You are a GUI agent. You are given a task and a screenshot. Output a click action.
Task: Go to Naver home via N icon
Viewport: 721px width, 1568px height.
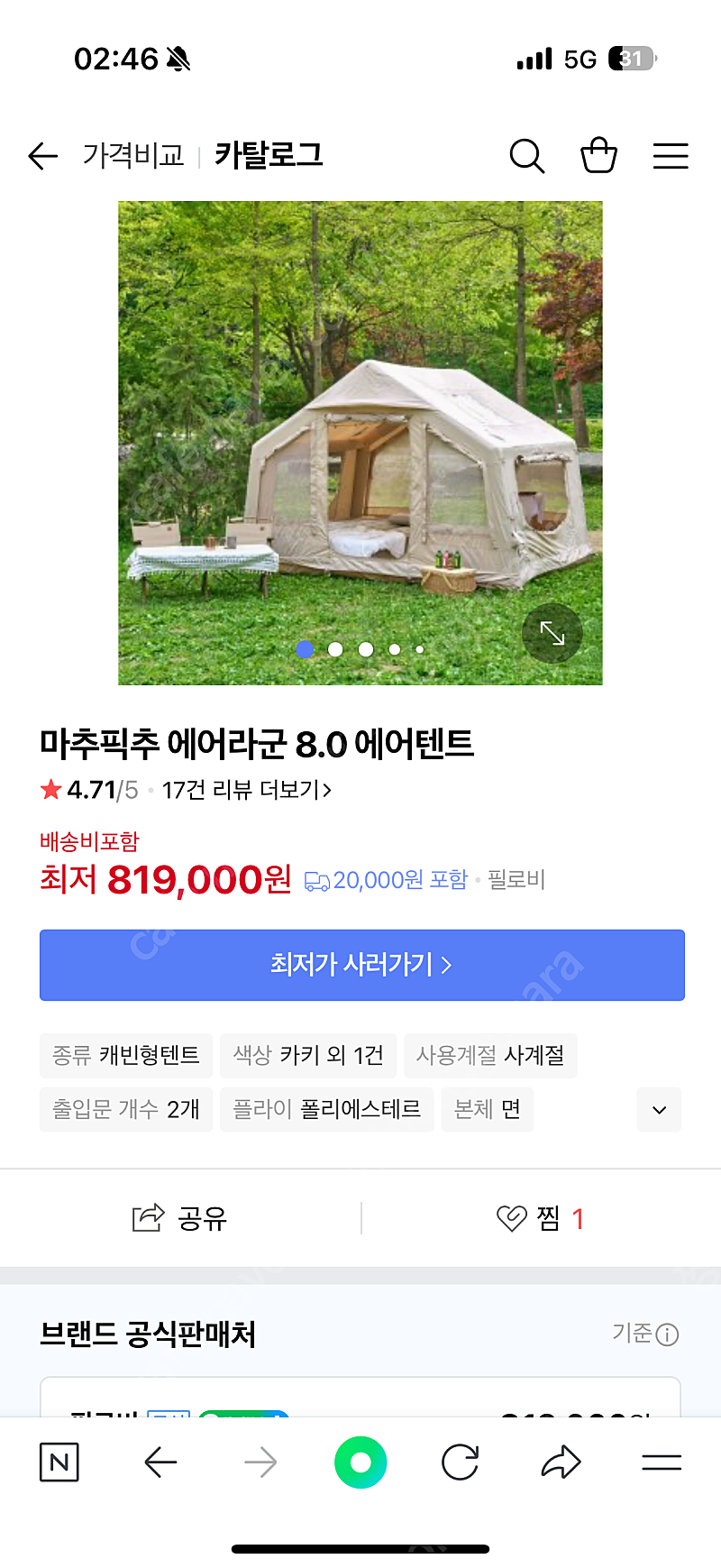click(59, 1462)
